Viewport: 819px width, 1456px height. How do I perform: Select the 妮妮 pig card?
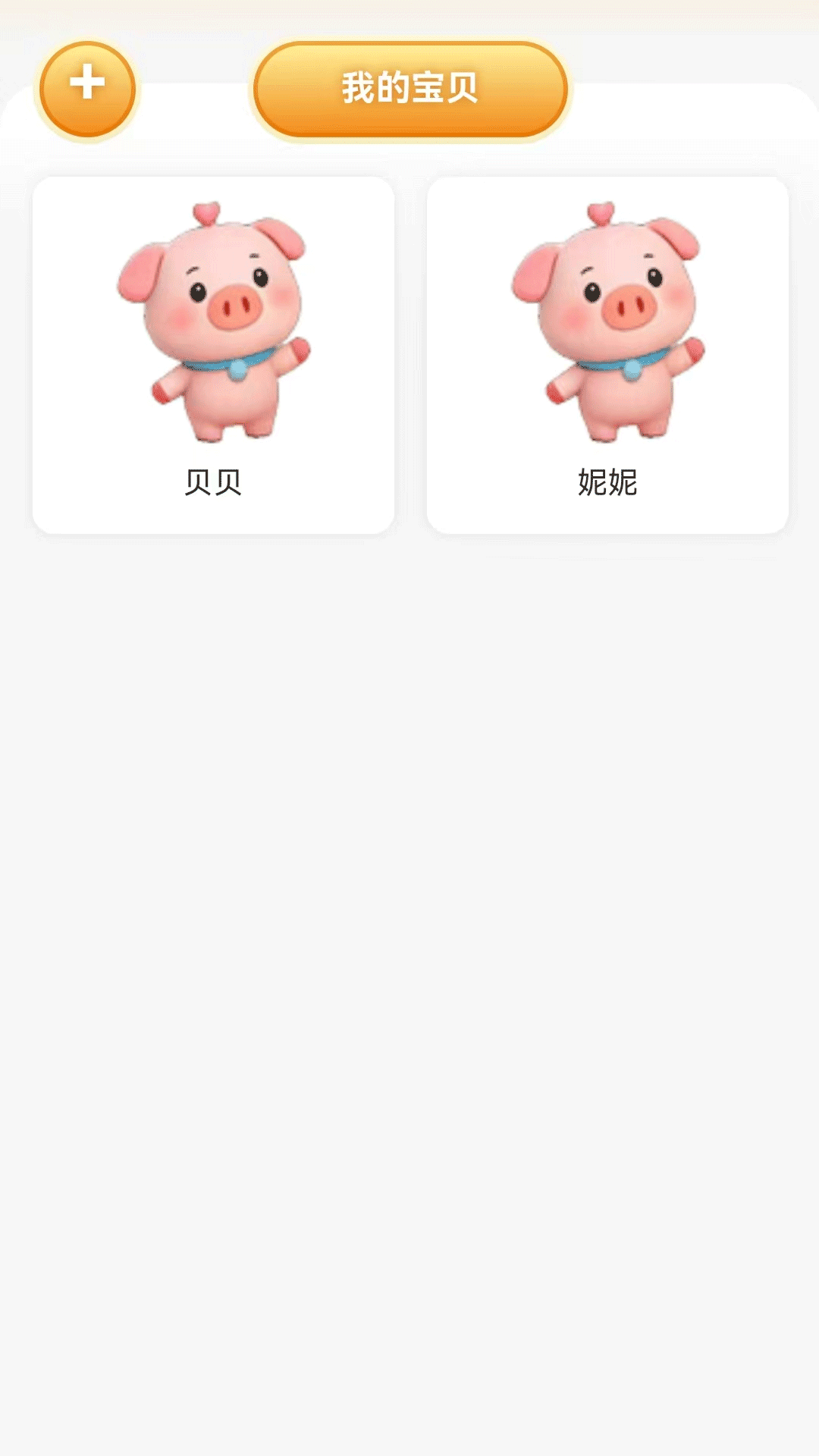607,355
